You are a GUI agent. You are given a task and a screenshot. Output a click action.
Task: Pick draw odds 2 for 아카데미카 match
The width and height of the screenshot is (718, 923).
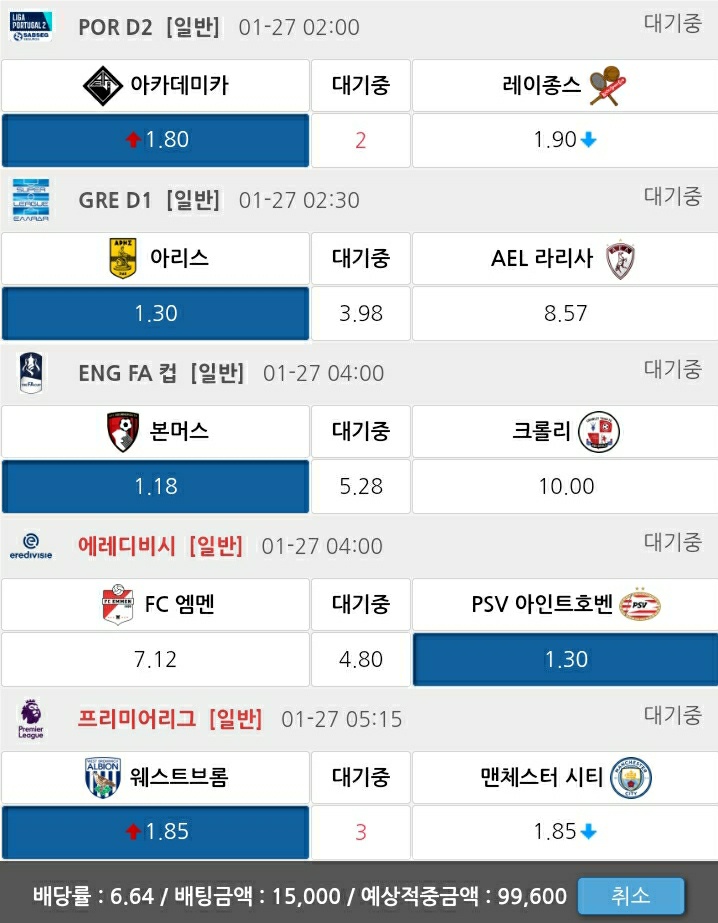pyautogui.click(x=361, y=140)
